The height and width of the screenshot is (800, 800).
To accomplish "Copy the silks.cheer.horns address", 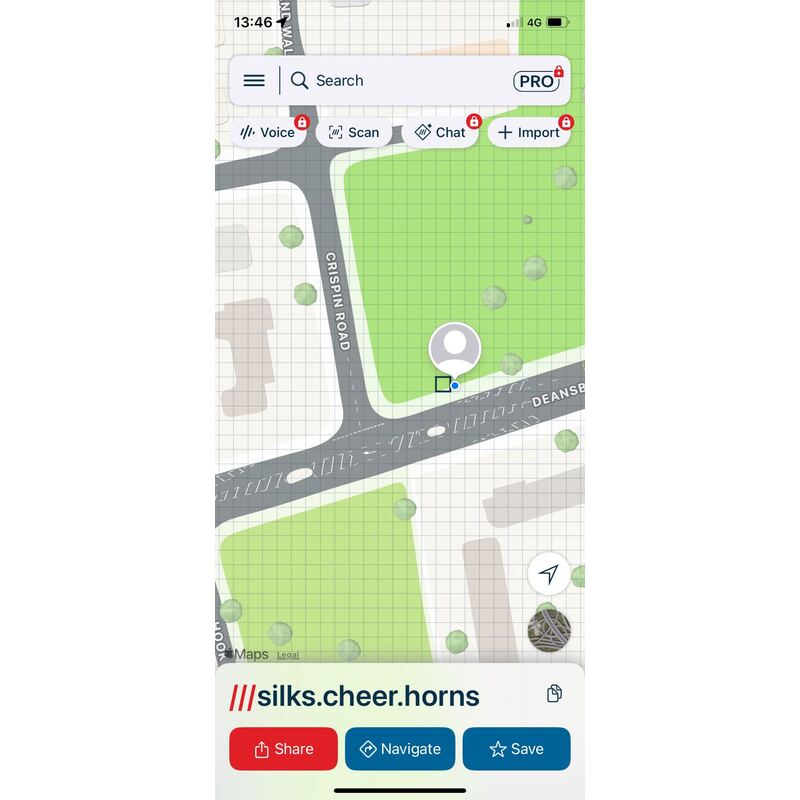I will [555, 694].
